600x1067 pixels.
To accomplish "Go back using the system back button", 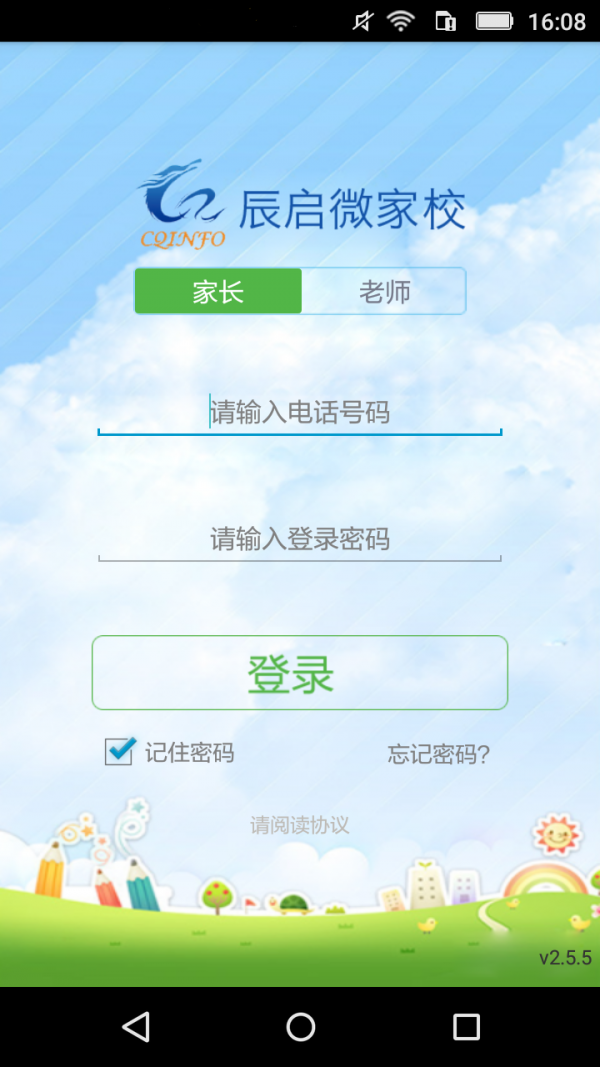I will (135, 1026).
